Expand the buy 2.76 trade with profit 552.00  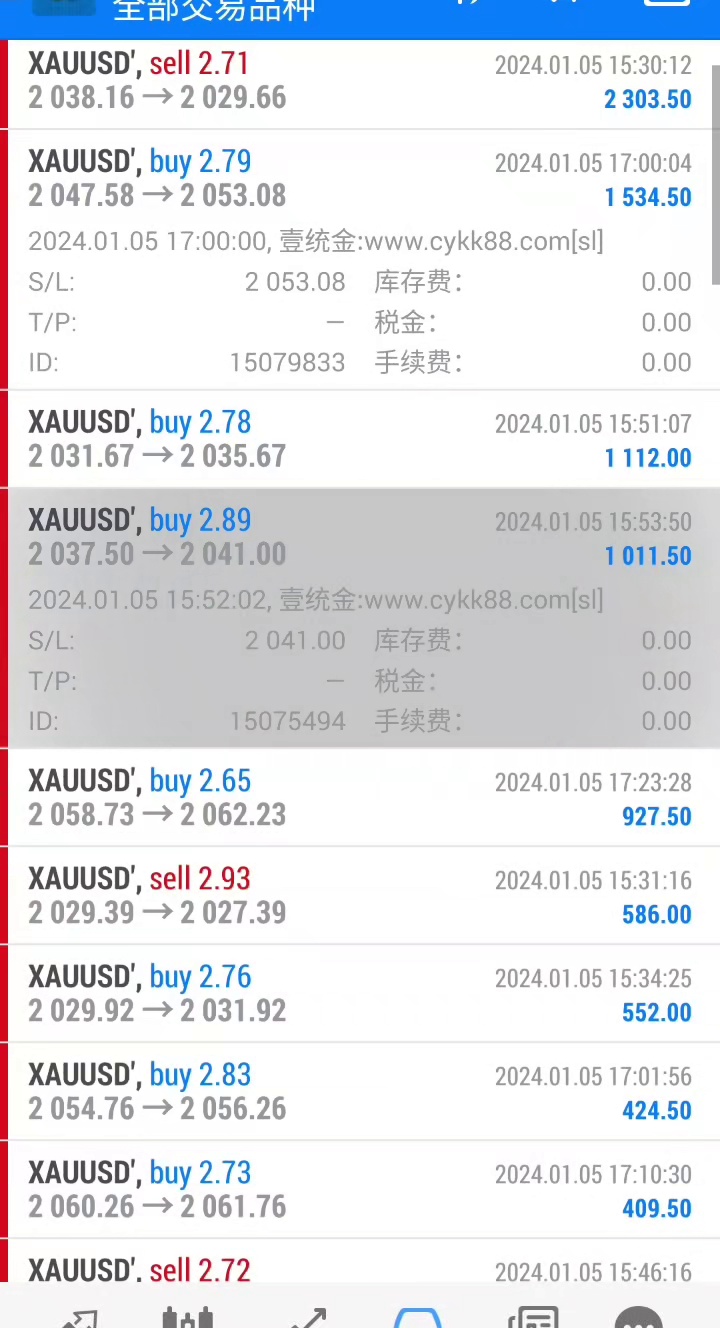tap(360, 994)
